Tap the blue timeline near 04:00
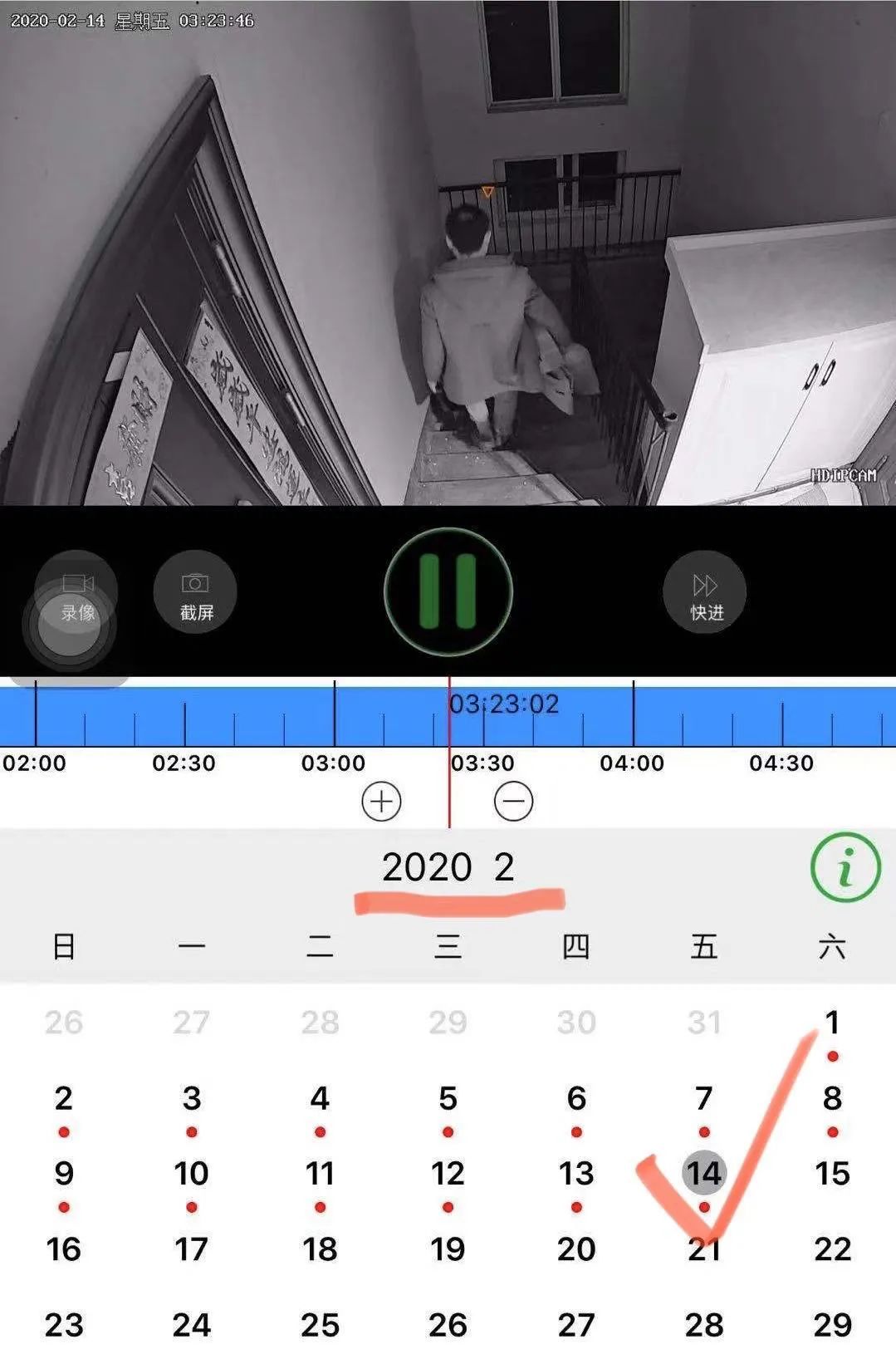 click(633, 714)
